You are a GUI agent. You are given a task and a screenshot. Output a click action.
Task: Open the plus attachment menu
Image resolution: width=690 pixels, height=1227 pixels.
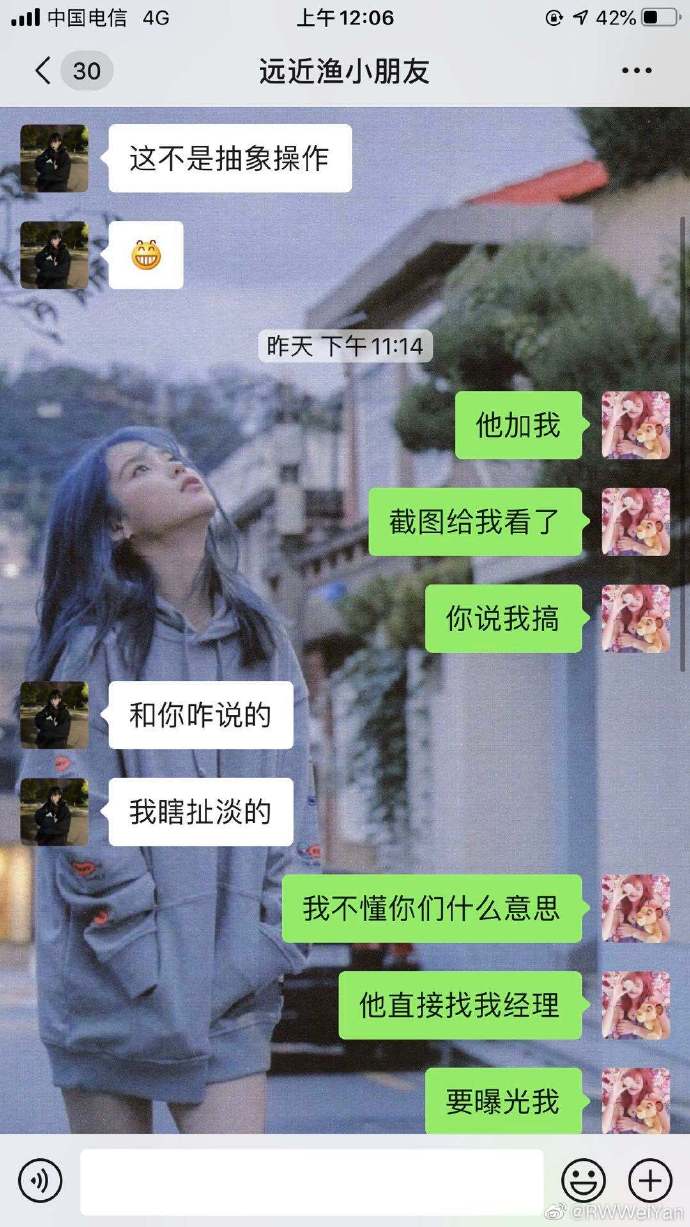pos(650,1181)
